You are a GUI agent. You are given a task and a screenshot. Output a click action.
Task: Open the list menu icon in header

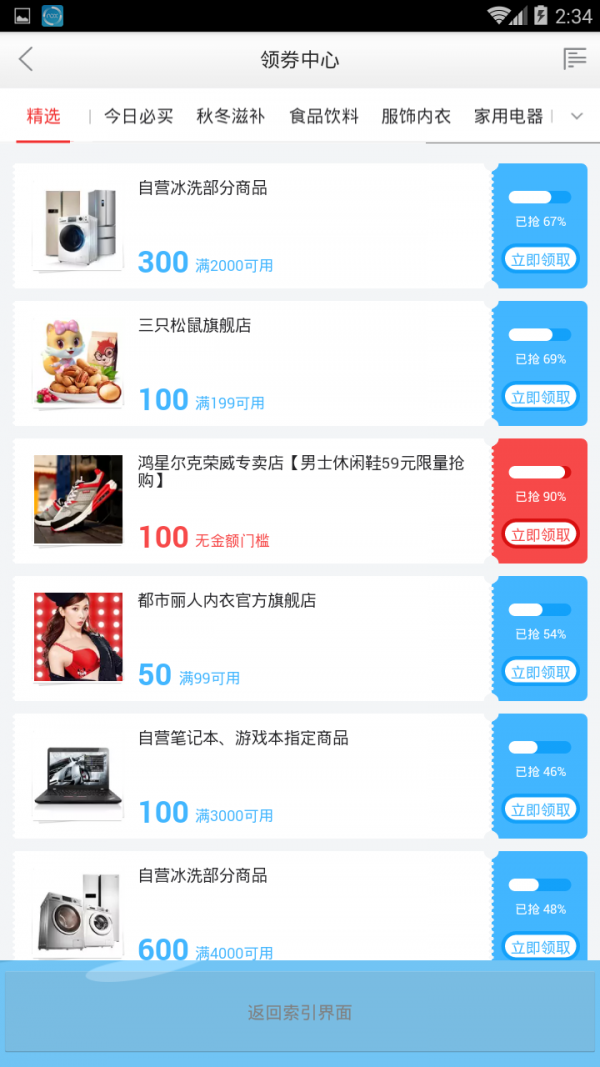click(574, 59)
